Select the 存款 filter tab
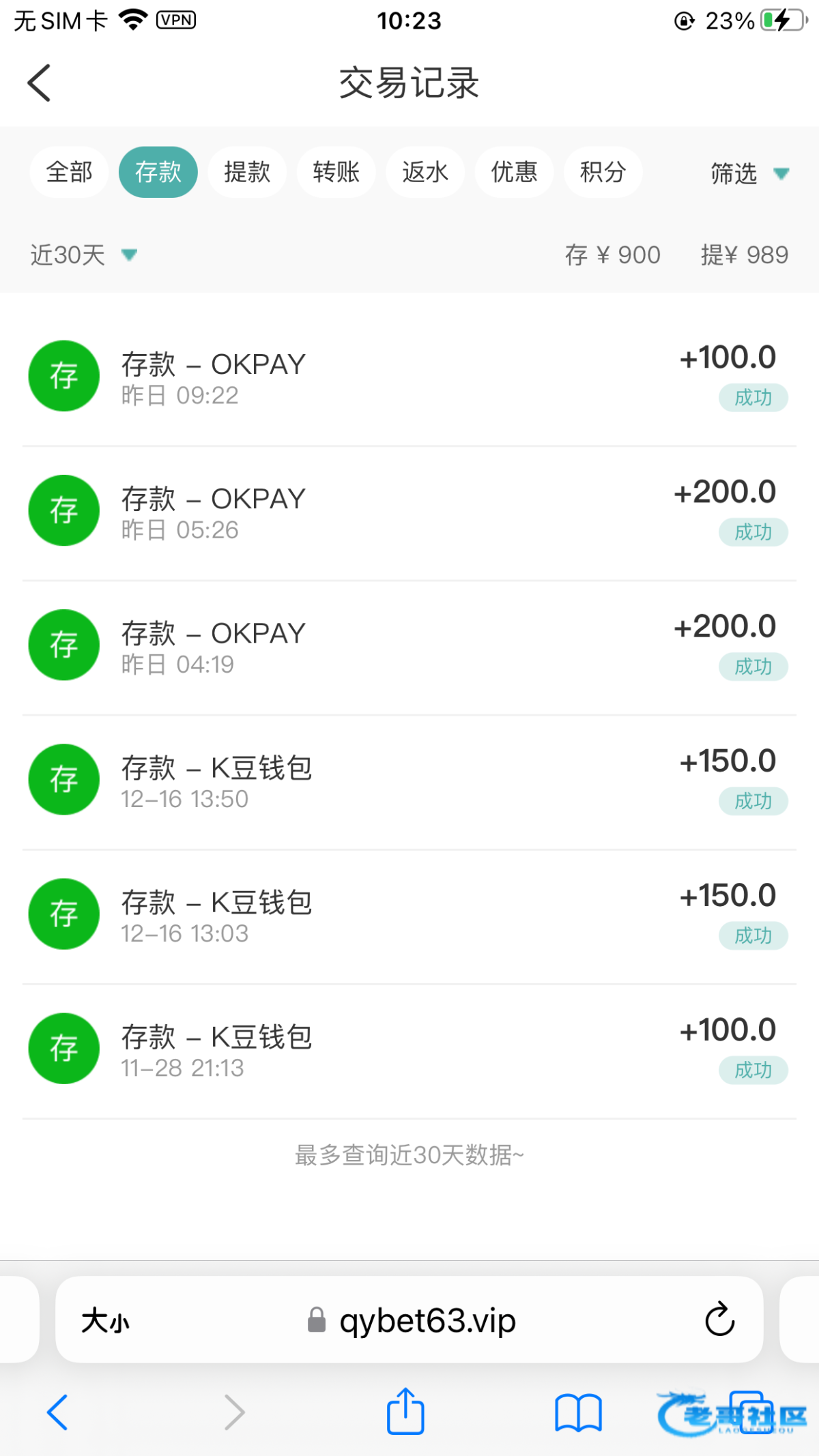 [158, 172]
